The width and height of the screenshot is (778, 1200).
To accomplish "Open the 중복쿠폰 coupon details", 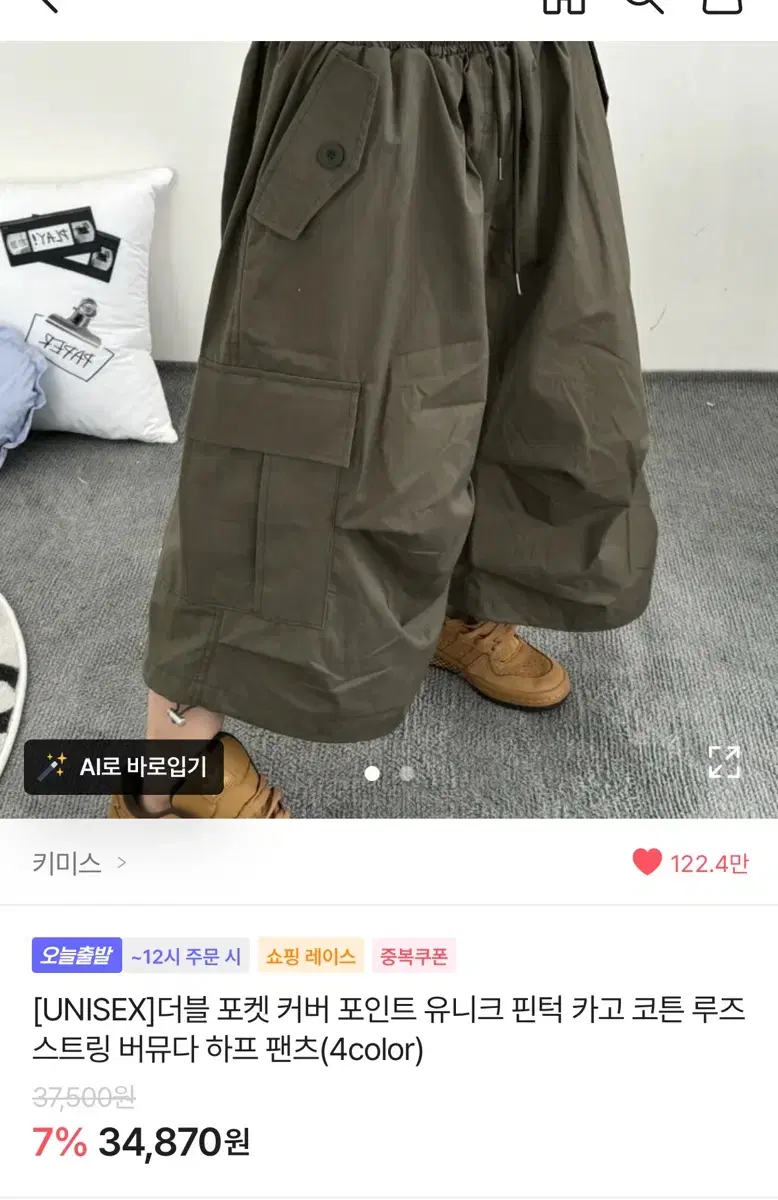I will coord(413,955).
